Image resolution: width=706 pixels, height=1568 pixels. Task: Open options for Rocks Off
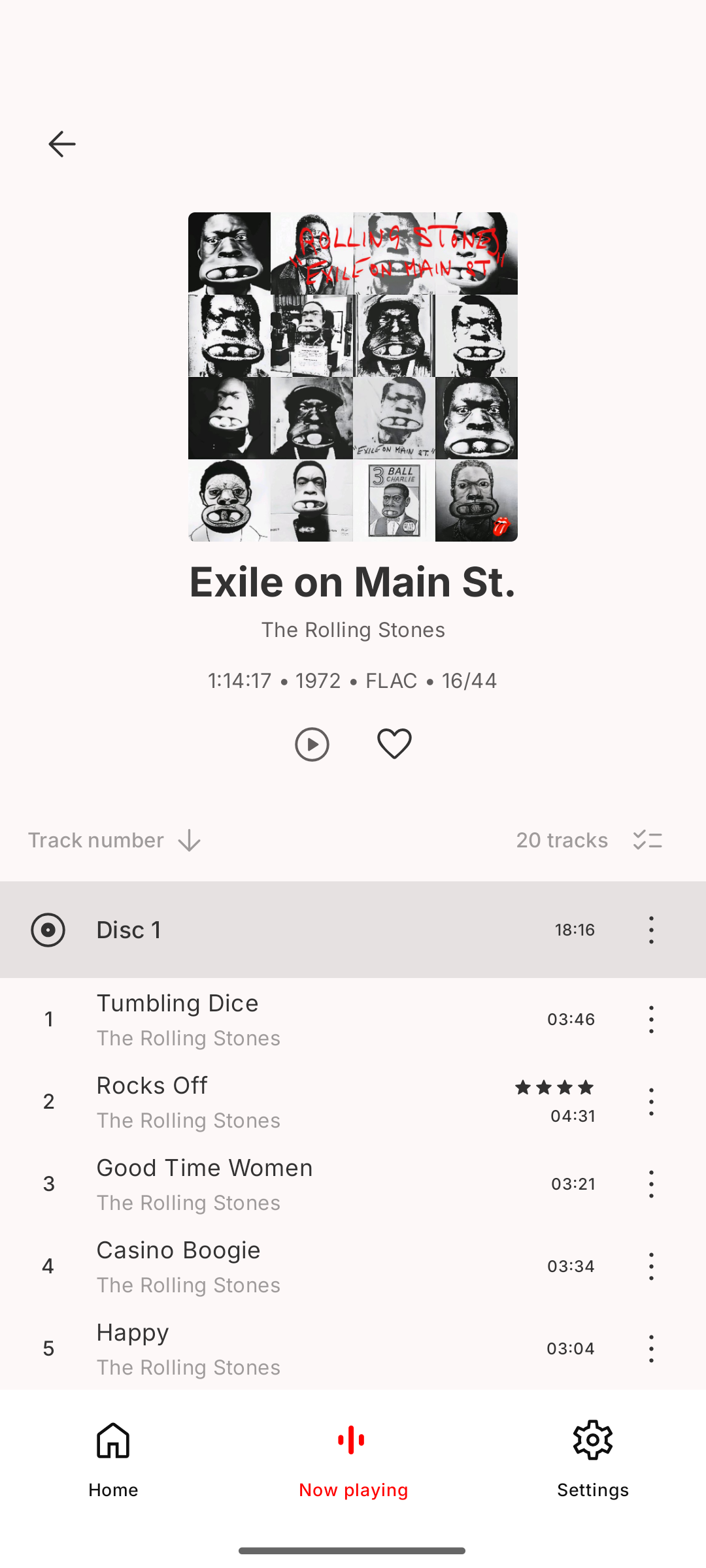pos(651,1102)
